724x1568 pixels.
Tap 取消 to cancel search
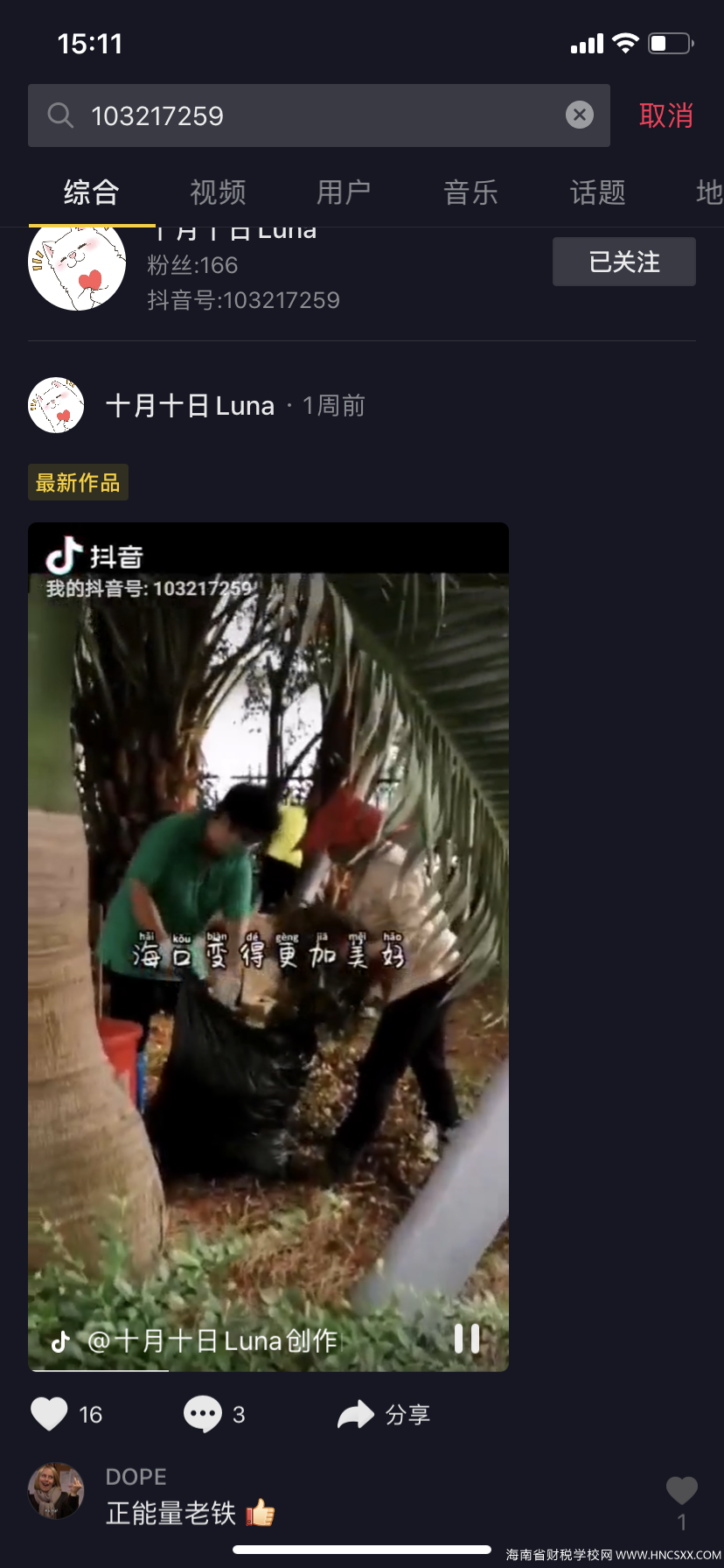coord(665,115)
